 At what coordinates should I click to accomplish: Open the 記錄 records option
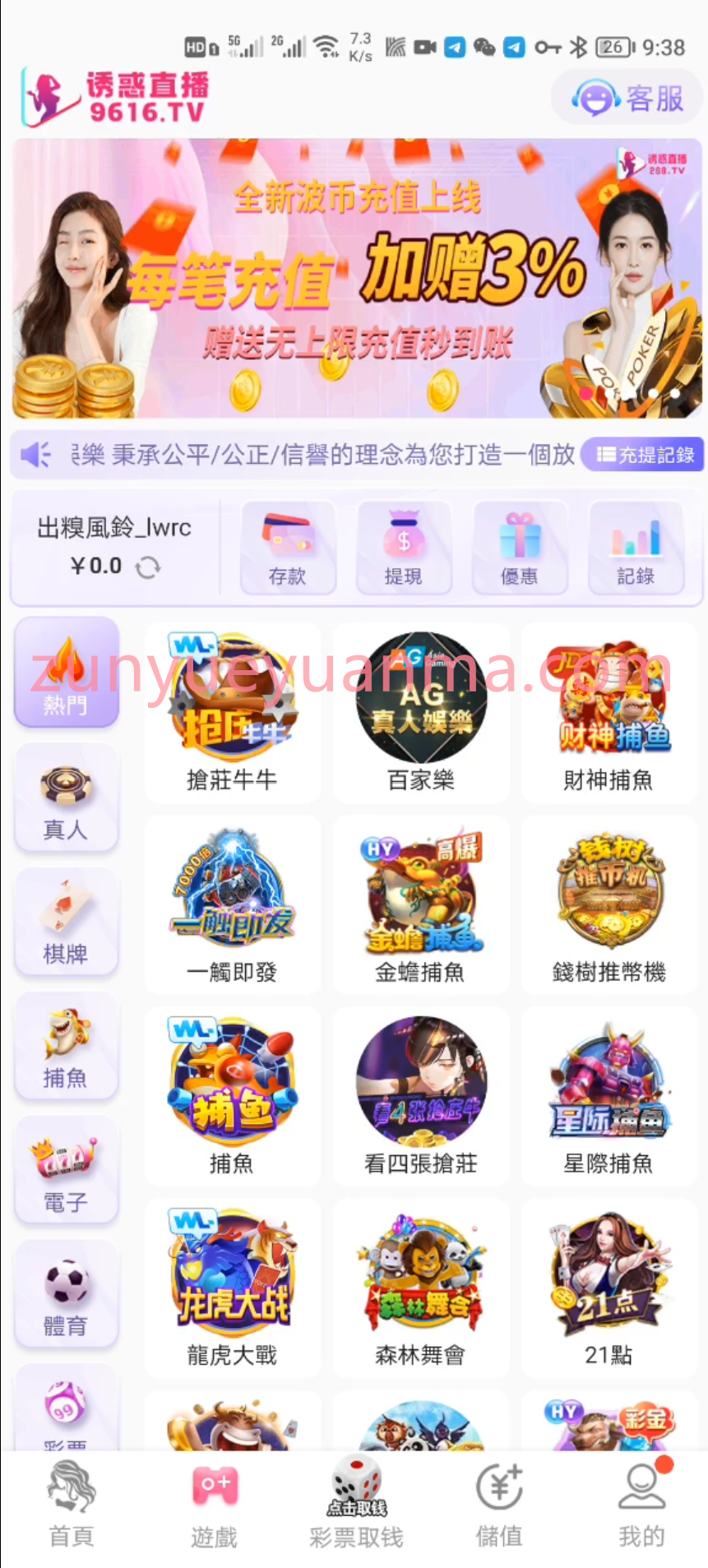[x=636, y=548]
